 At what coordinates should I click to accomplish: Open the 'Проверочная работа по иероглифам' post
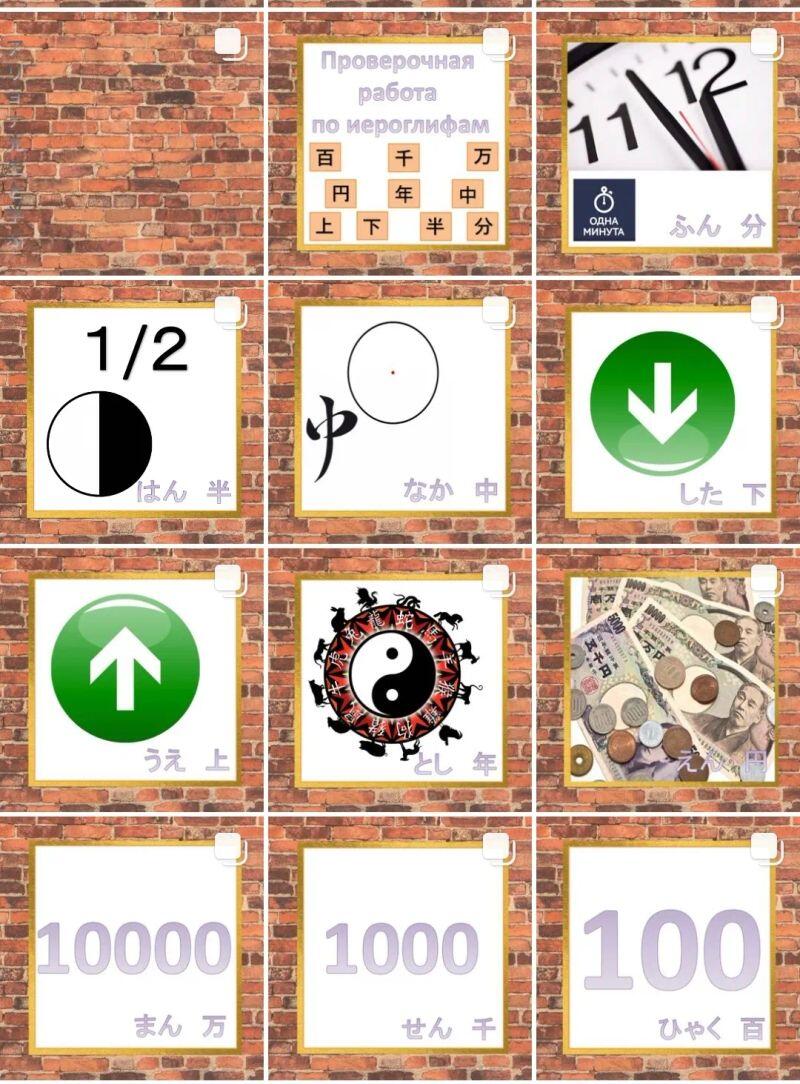pyautogui.click(x=400, y=142)
